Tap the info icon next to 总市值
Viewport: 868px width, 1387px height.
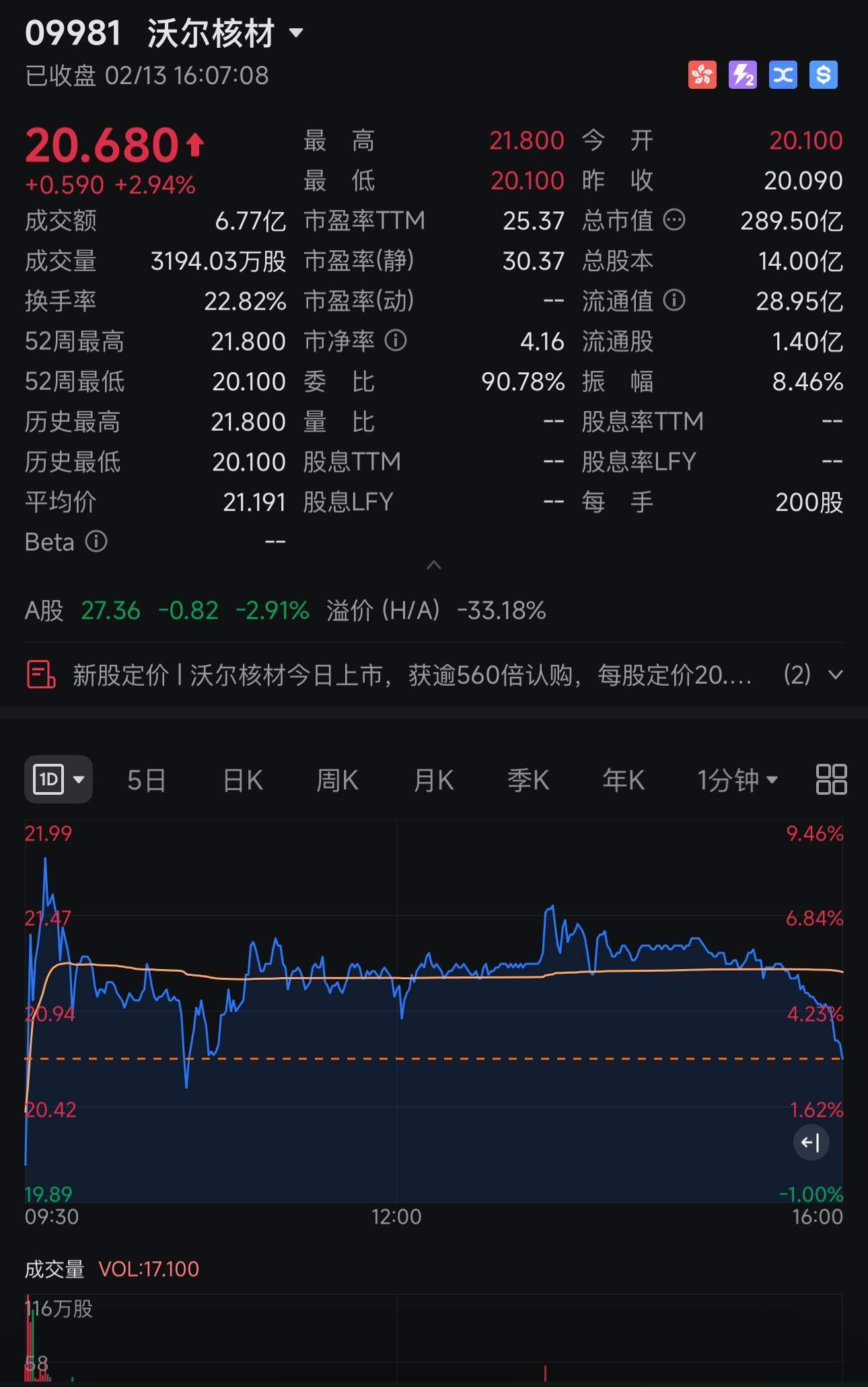(x=674, y=220)
